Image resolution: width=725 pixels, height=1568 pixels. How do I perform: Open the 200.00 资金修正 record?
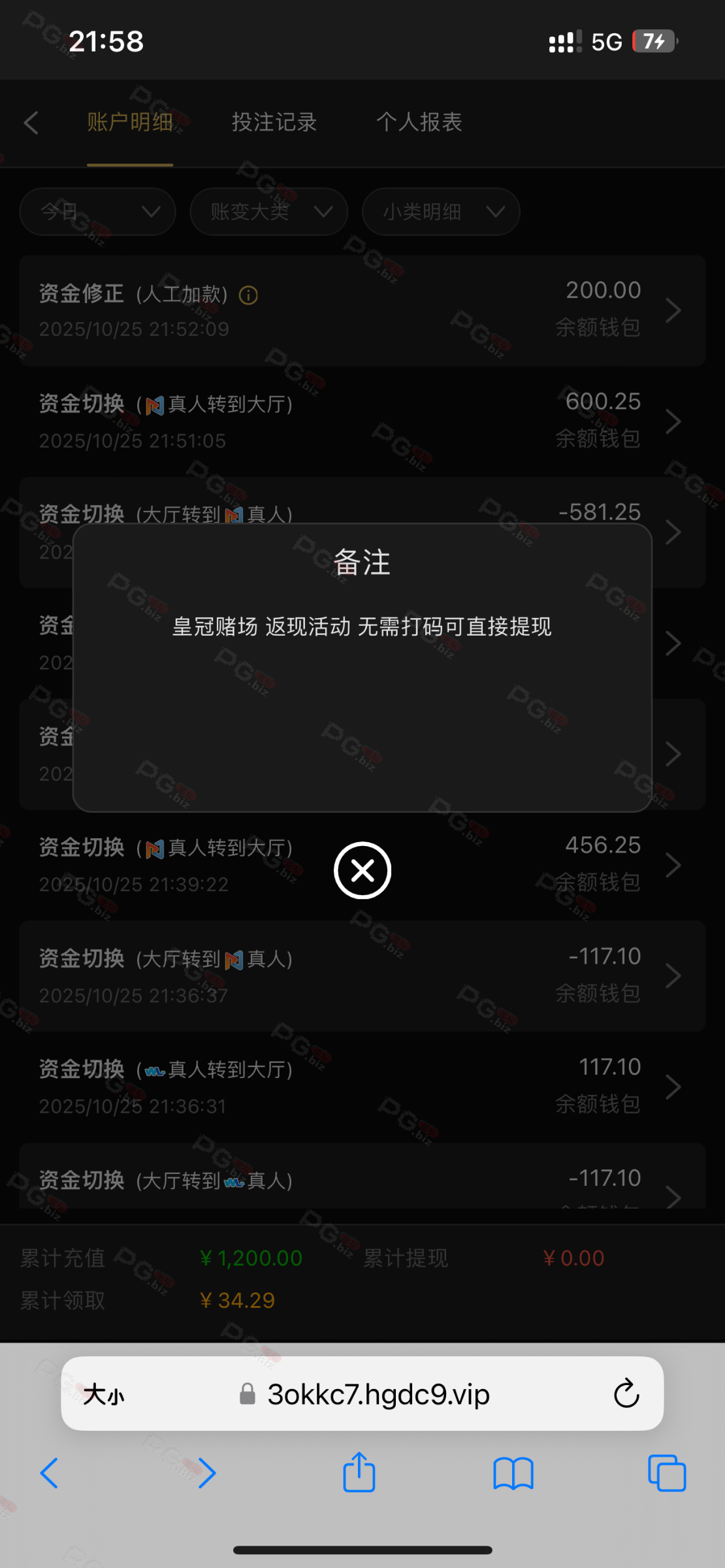tap(362, 310)
